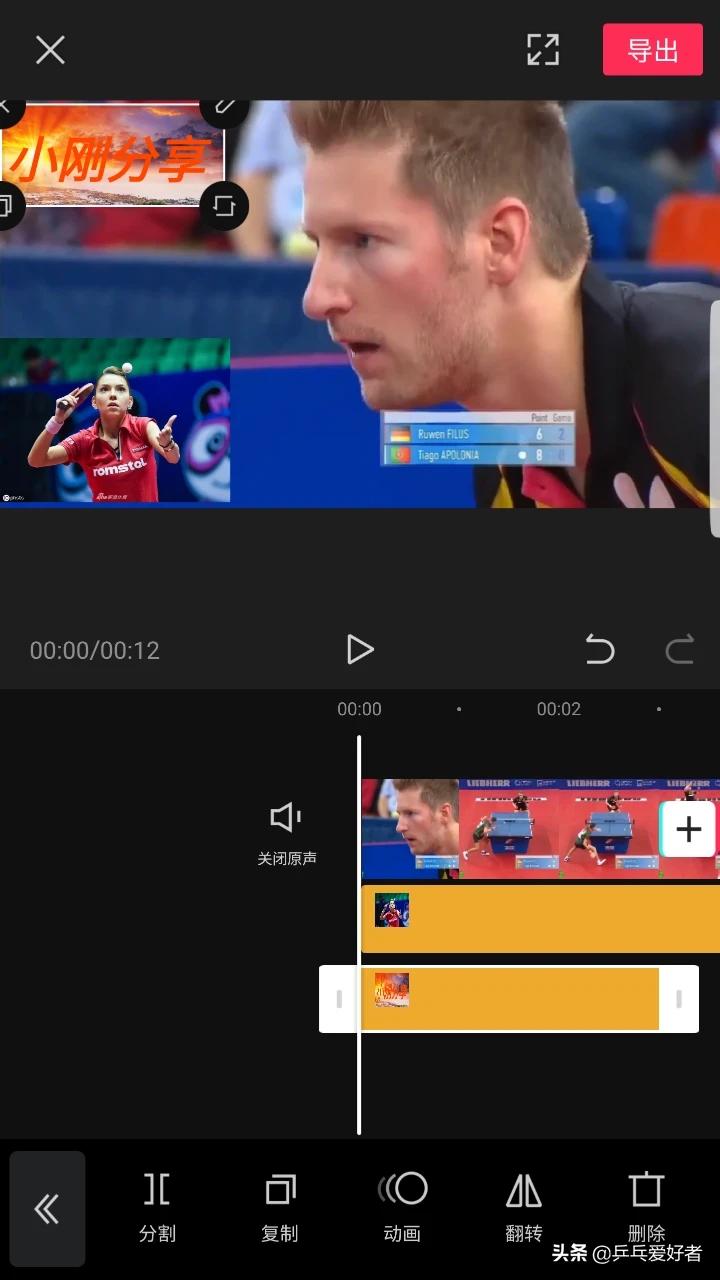Enter fullscreen preview mode
The height and width of the screenshot is (1280, 720).
click(x=543, y=50)
